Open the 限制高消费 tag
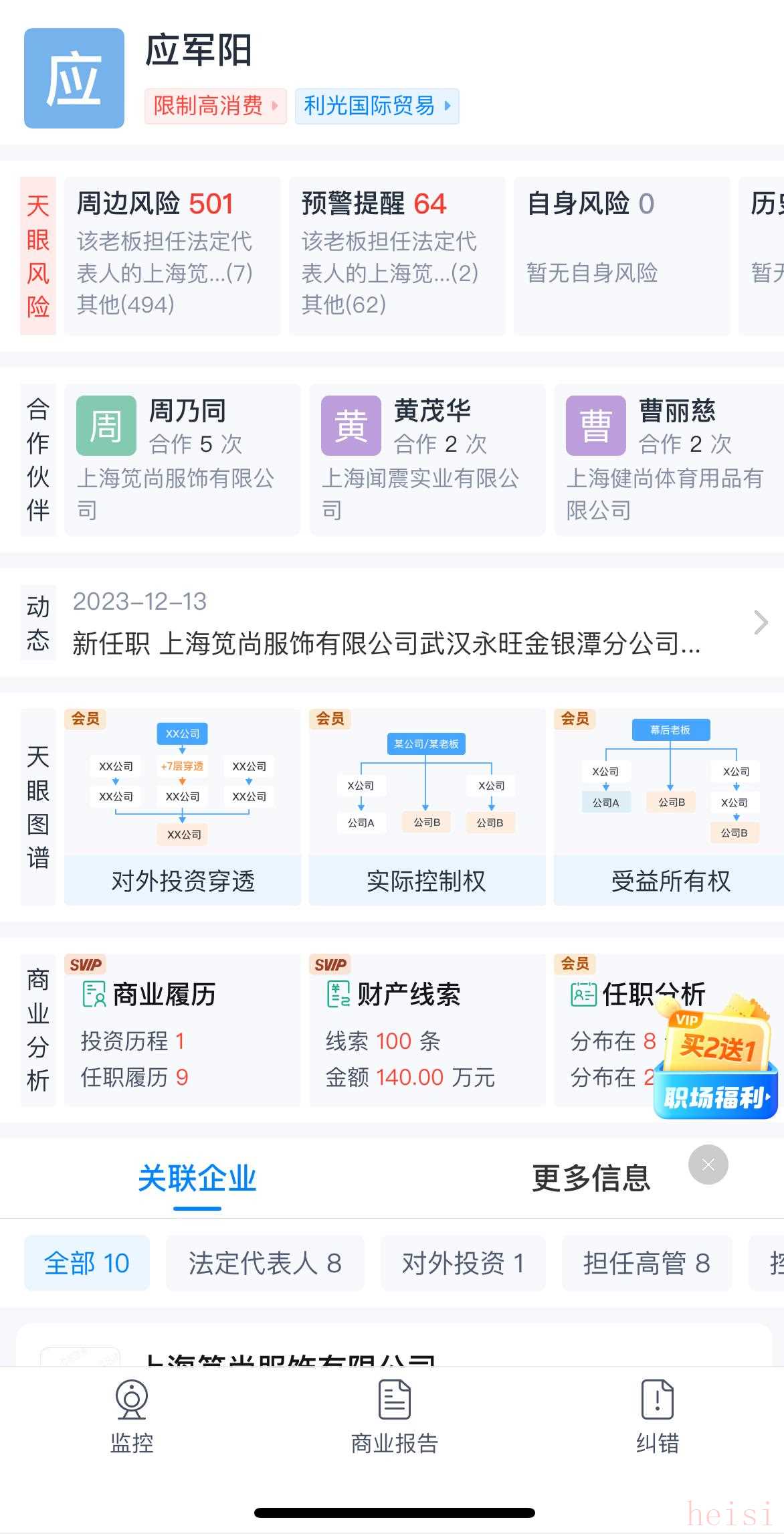This screenshot has width=784, height=1534. [x=215, y=106]
